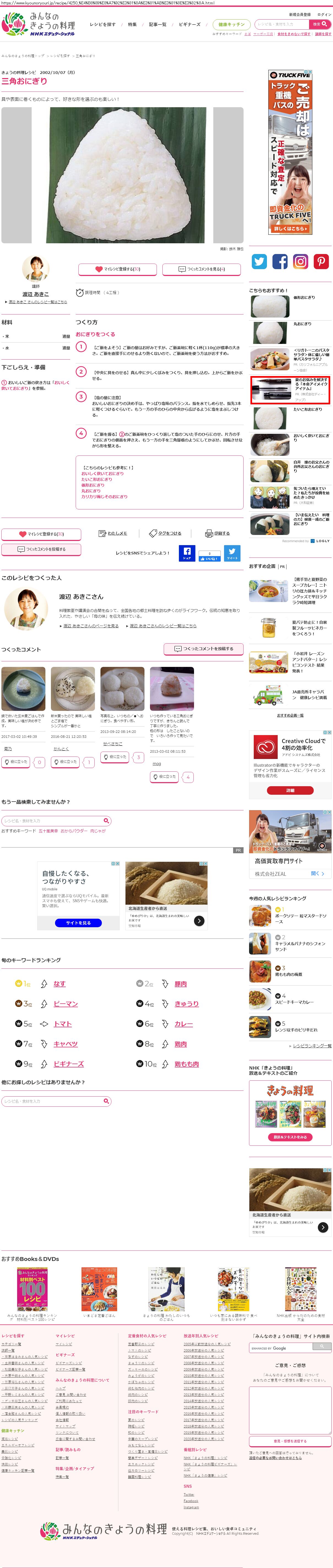Focus the header recipe search field

[281, 24]
